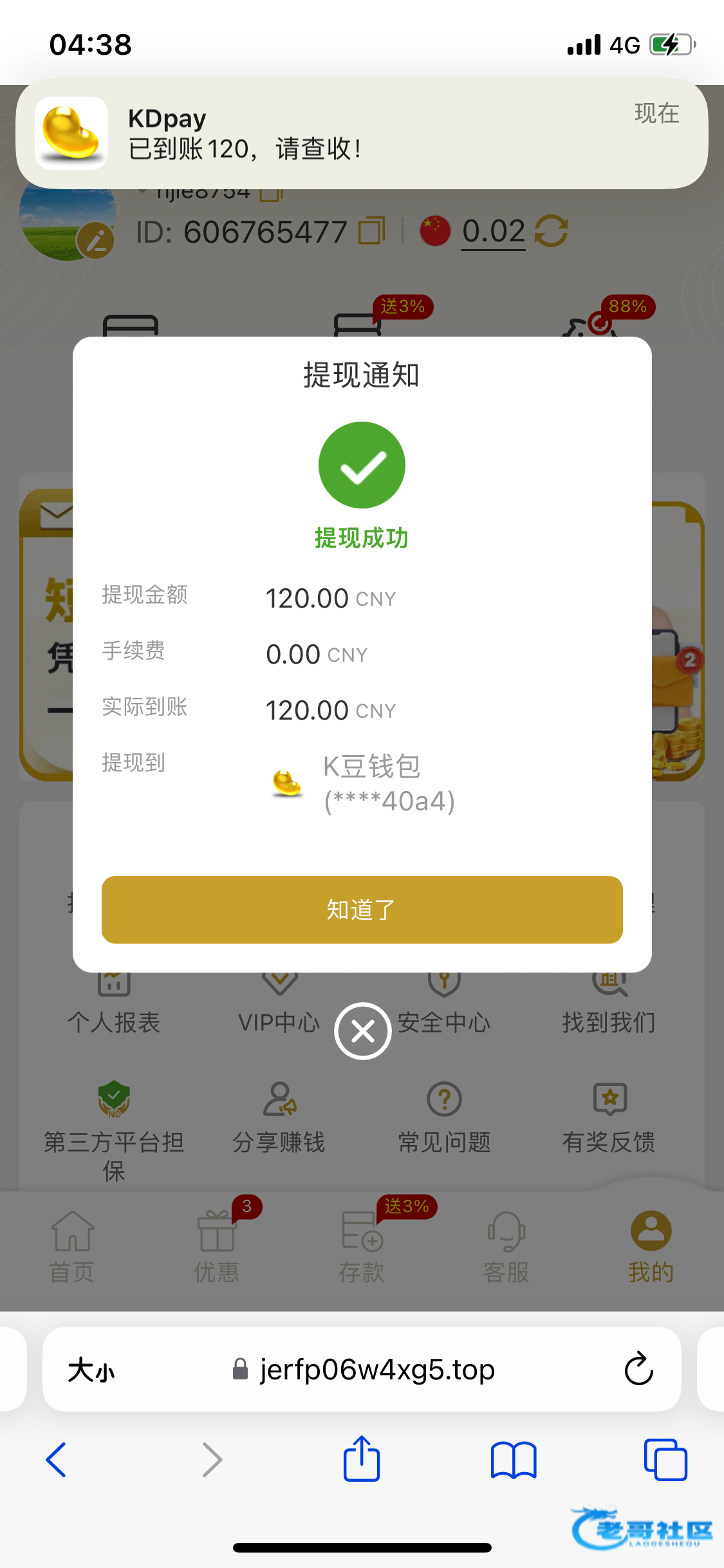Image resolution: width=724 pixels, height=1568 pixels.
Task: Open the Safari address bar
Action: point(376,1369)
